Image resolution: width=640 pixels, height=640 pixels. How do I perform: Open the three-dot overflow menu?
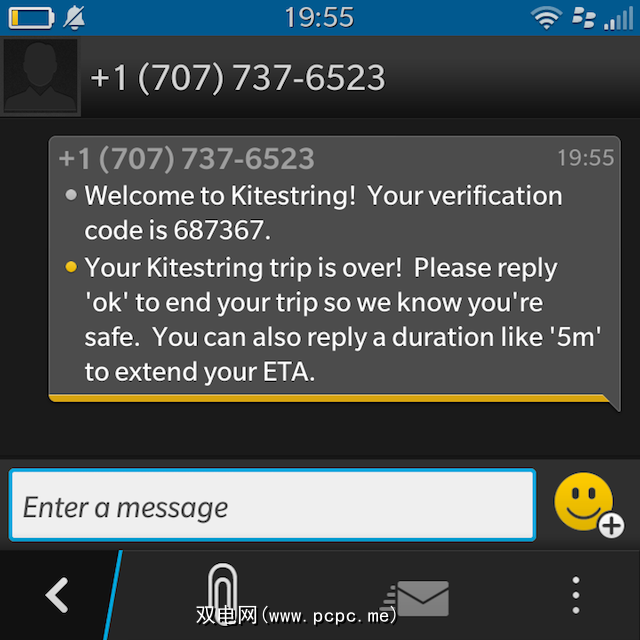(575, 595)
